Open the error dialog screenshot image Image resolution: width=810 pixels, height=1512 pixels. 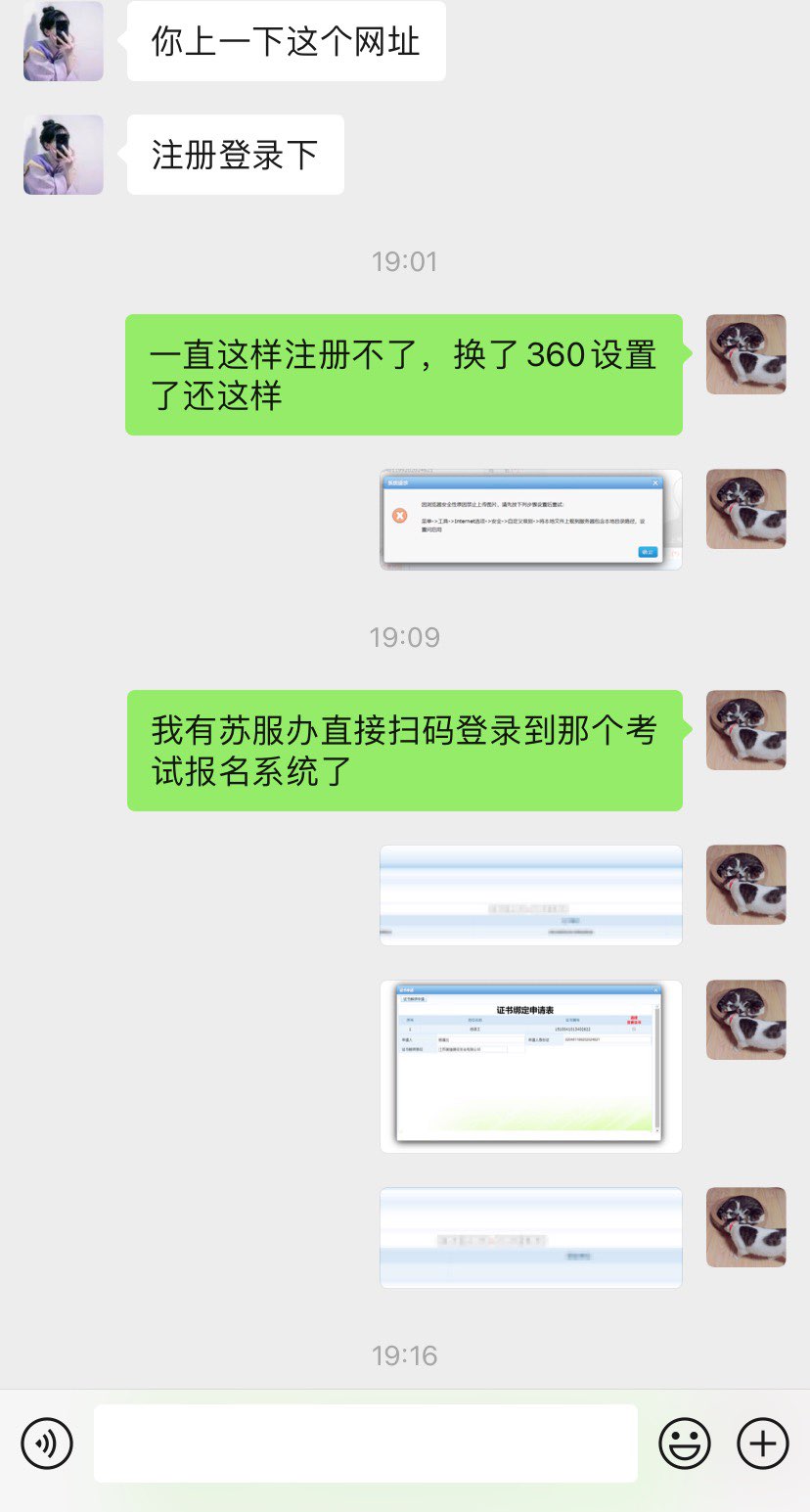click(x=530, y=520)
